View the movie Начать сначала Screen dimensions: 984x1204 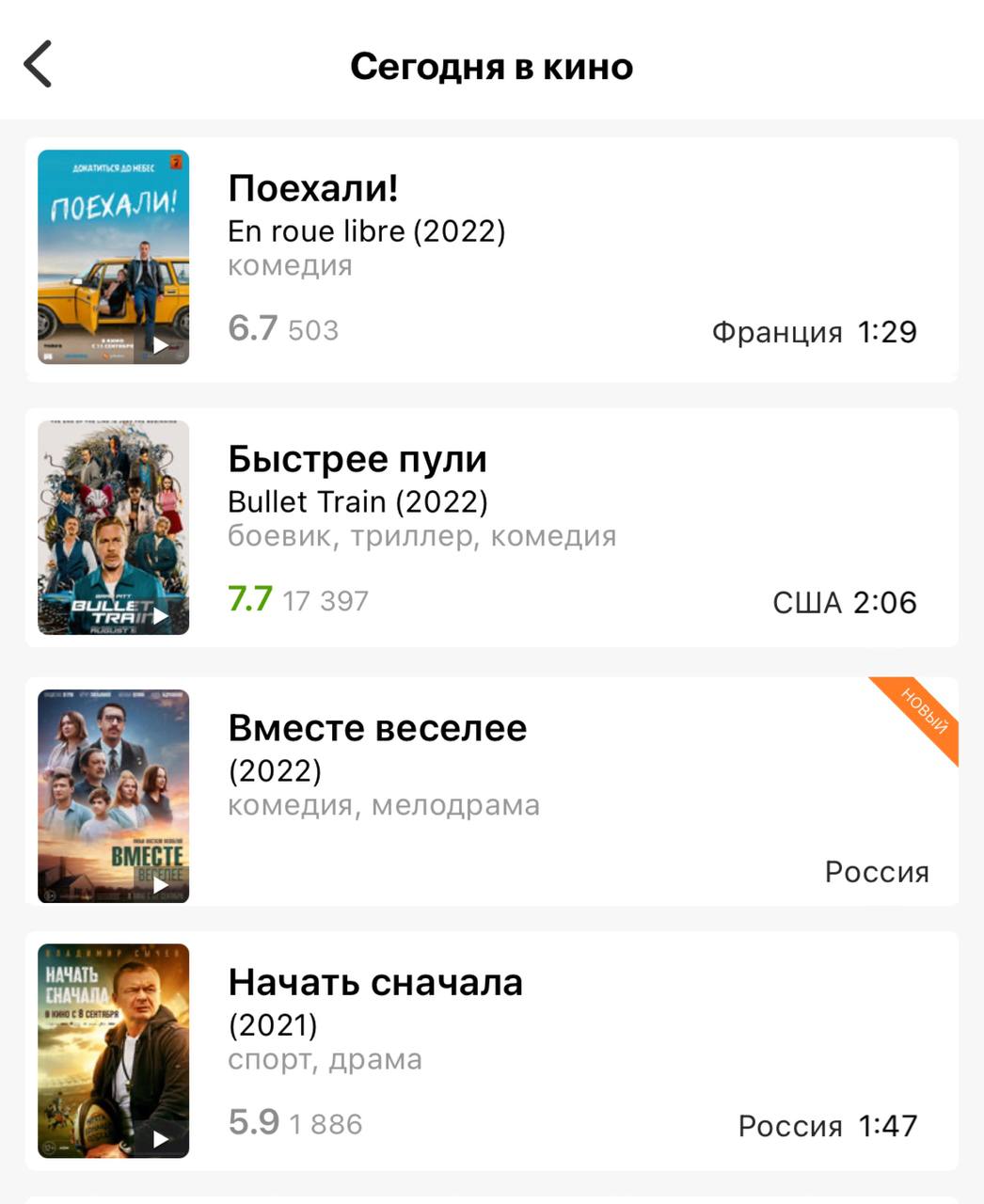(x=375, y=982)
